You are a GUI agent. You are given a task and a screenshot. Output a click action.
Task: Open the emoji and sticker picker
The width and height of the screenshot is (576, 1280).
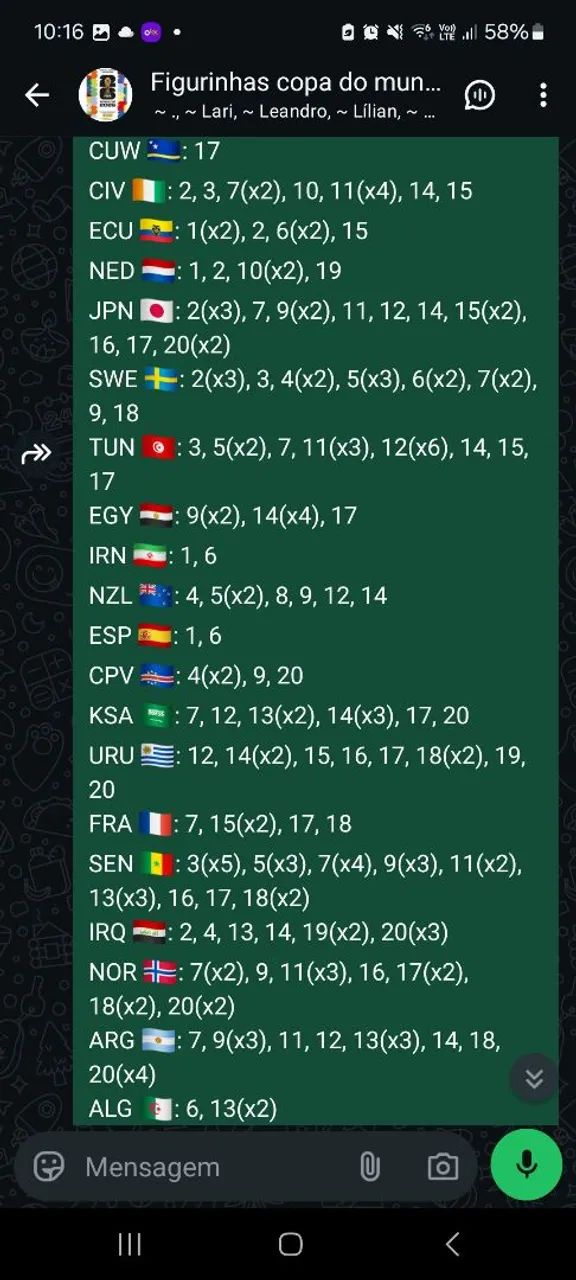point(49,1166)
